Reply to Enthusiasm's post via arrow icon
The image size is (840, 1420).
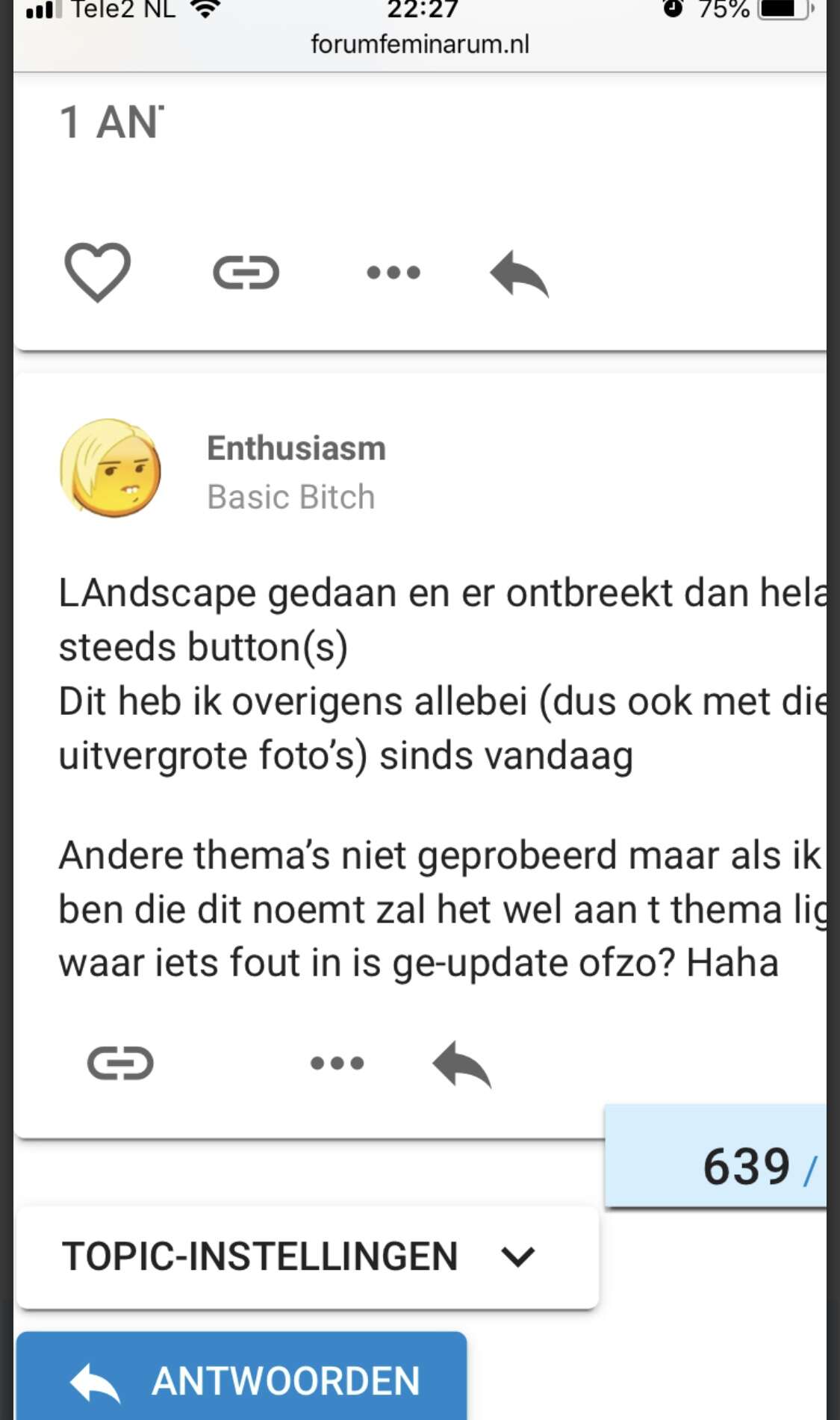[461, 1064]
